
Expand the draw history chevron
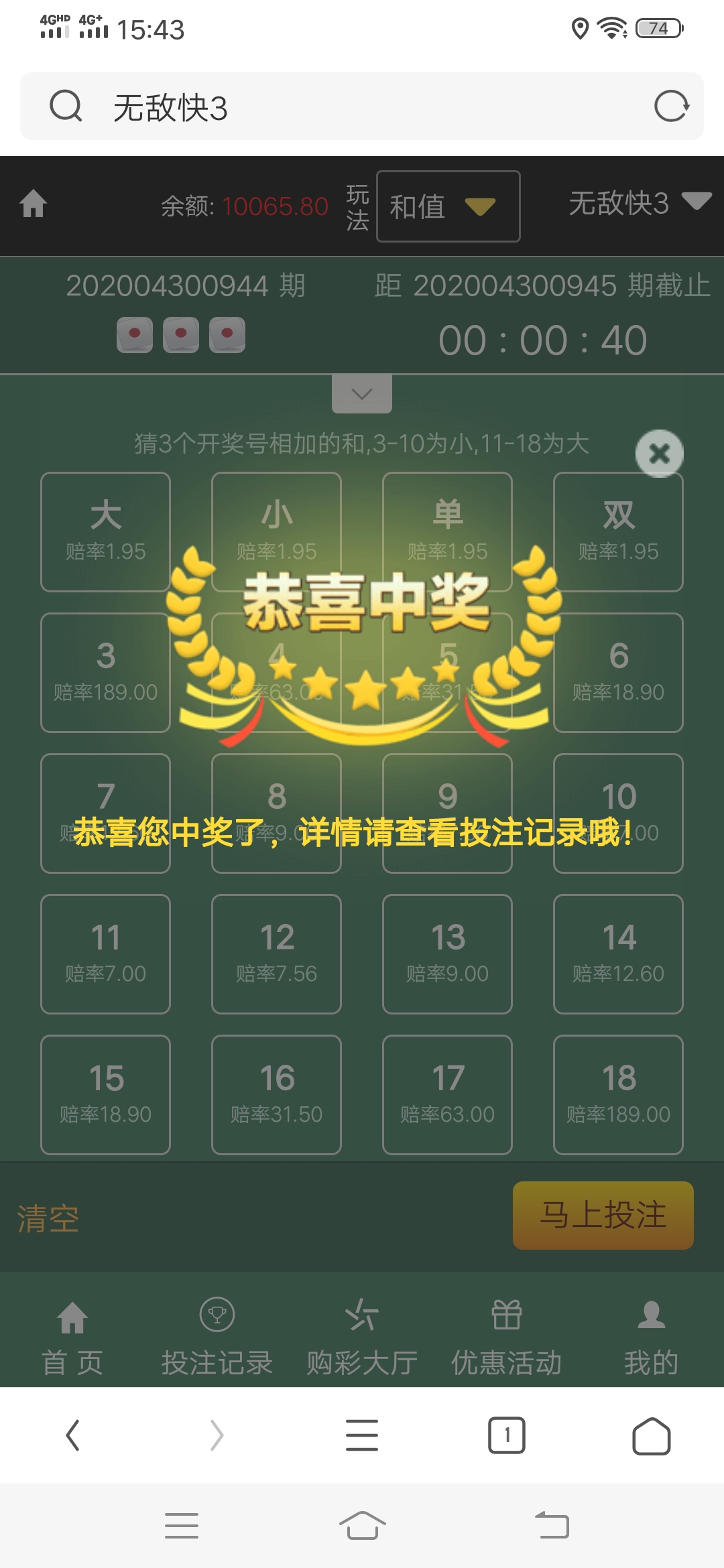(361, 394)
